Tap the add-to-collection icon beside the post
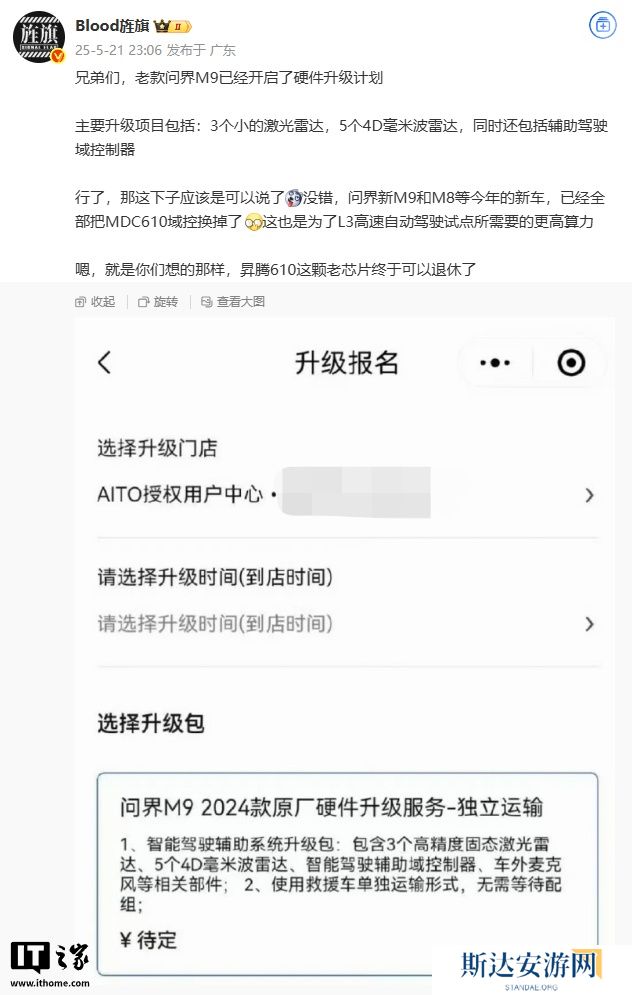This screenshot has width=632, height=995. [x=602, y=26]
